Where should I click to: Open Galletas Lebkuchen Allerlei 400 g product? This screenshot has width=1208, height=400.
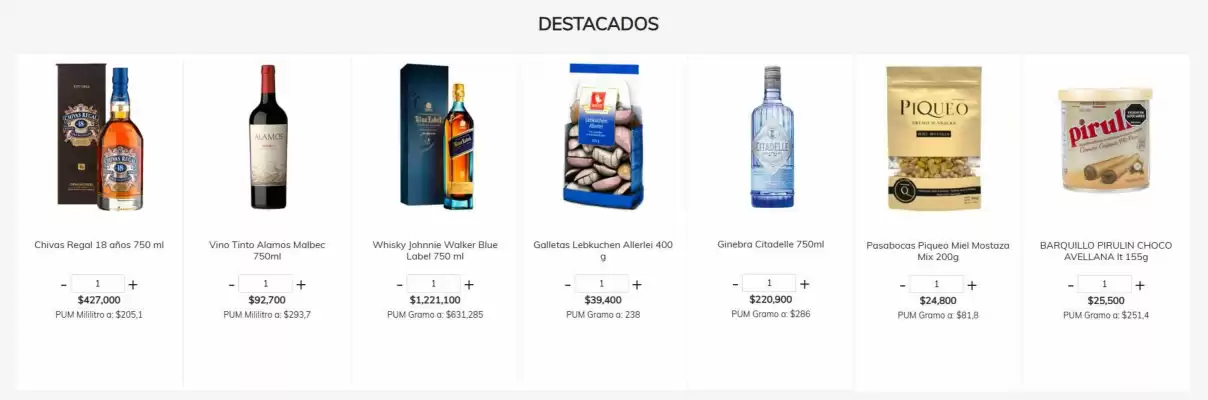click(x=603, y=137)
